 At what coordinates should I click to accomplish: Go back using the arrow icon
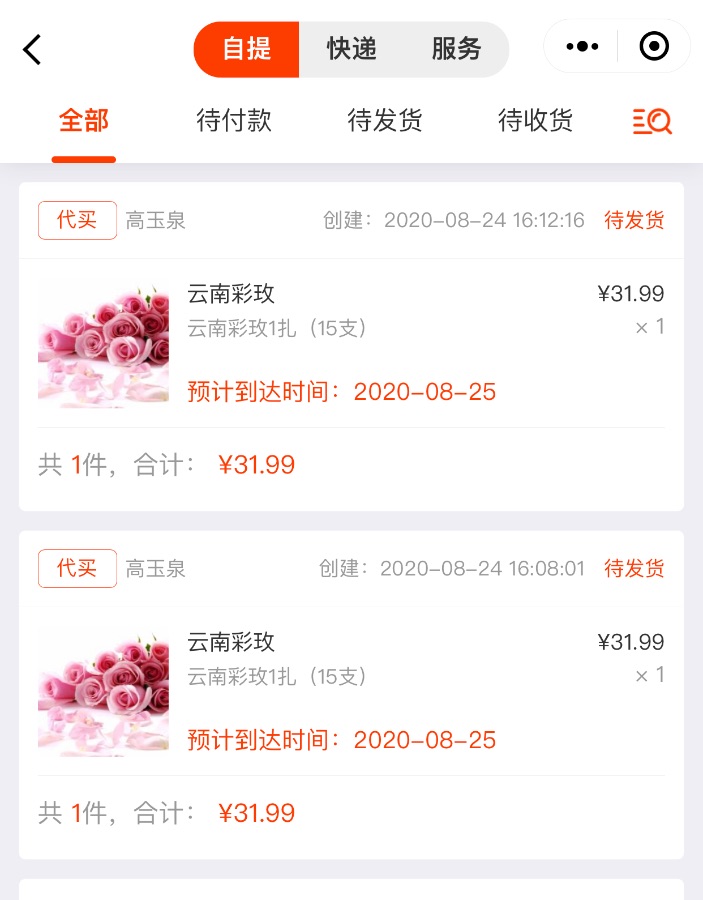(32, 49)
